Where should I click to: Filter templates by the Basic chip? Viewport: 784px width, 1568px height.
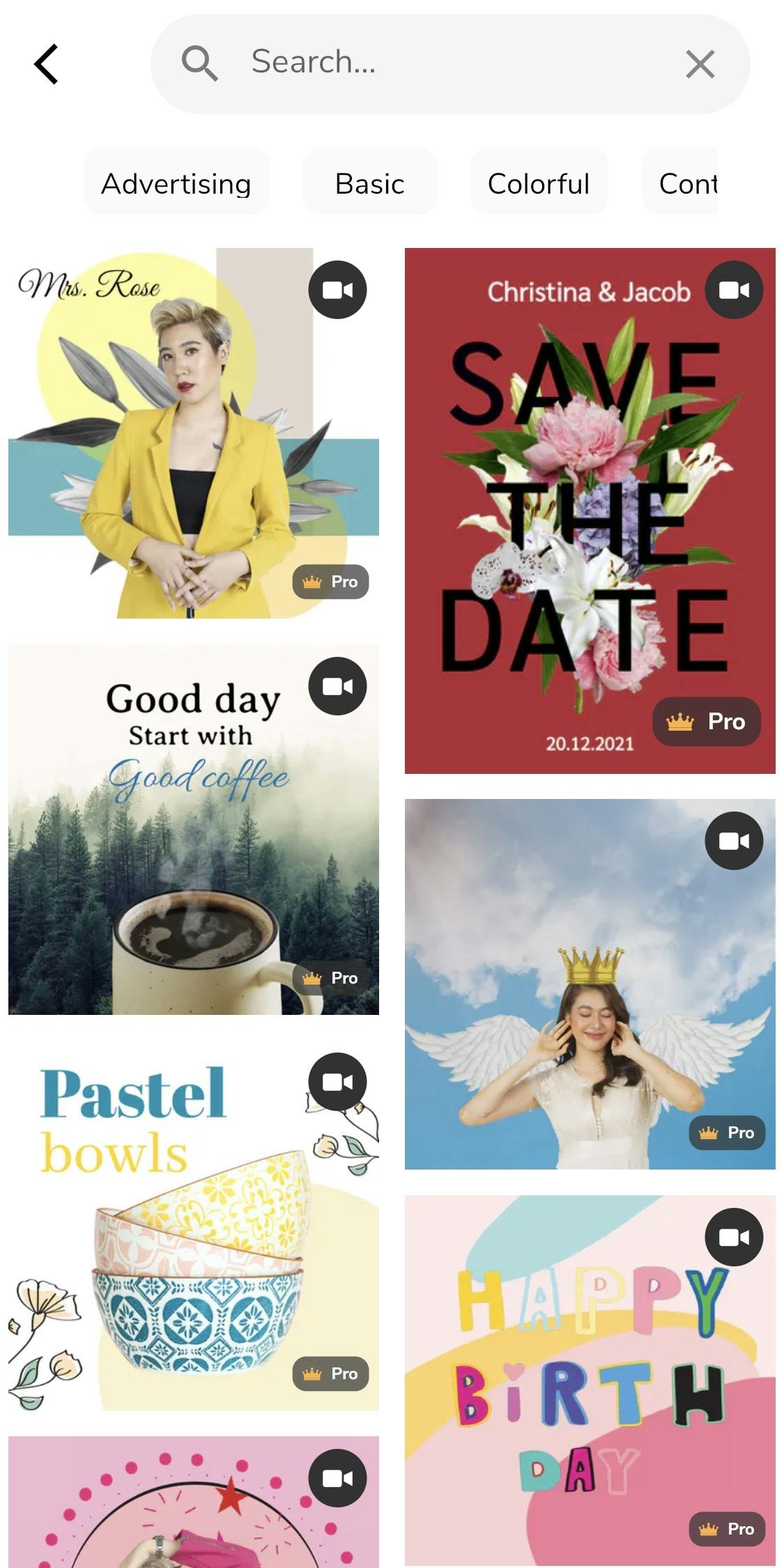pos(369,183)
